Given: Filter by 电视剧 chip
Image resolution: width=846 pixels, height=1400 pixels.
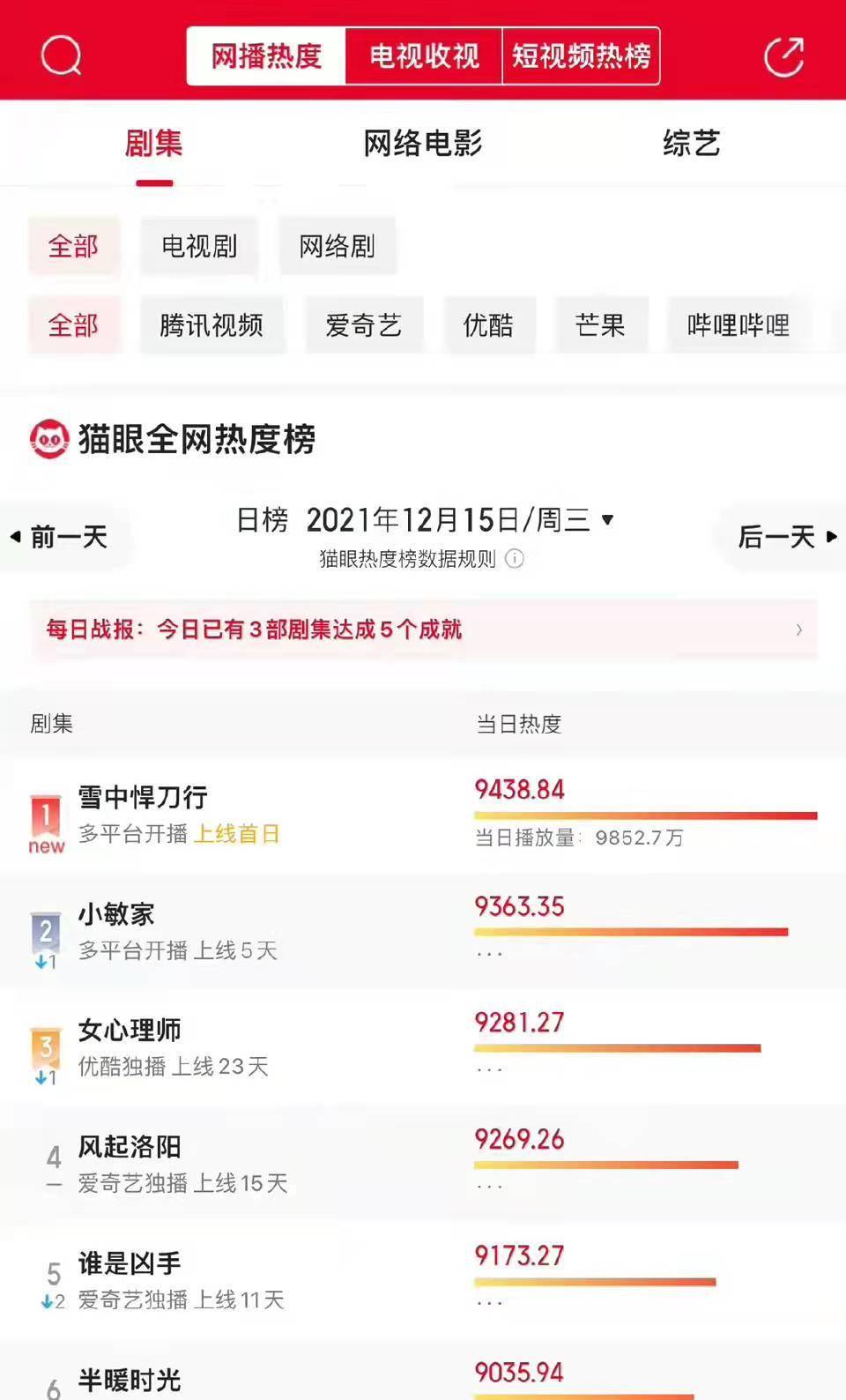Looking at the screenshot, I should point(199,246).
